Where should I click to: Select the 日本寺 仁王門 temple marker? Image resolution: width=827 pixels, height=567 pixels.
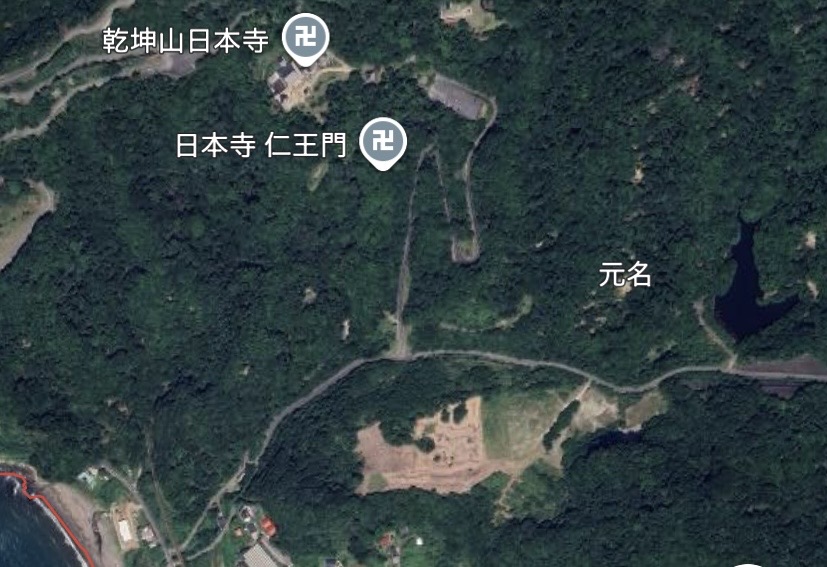(382, 141)
